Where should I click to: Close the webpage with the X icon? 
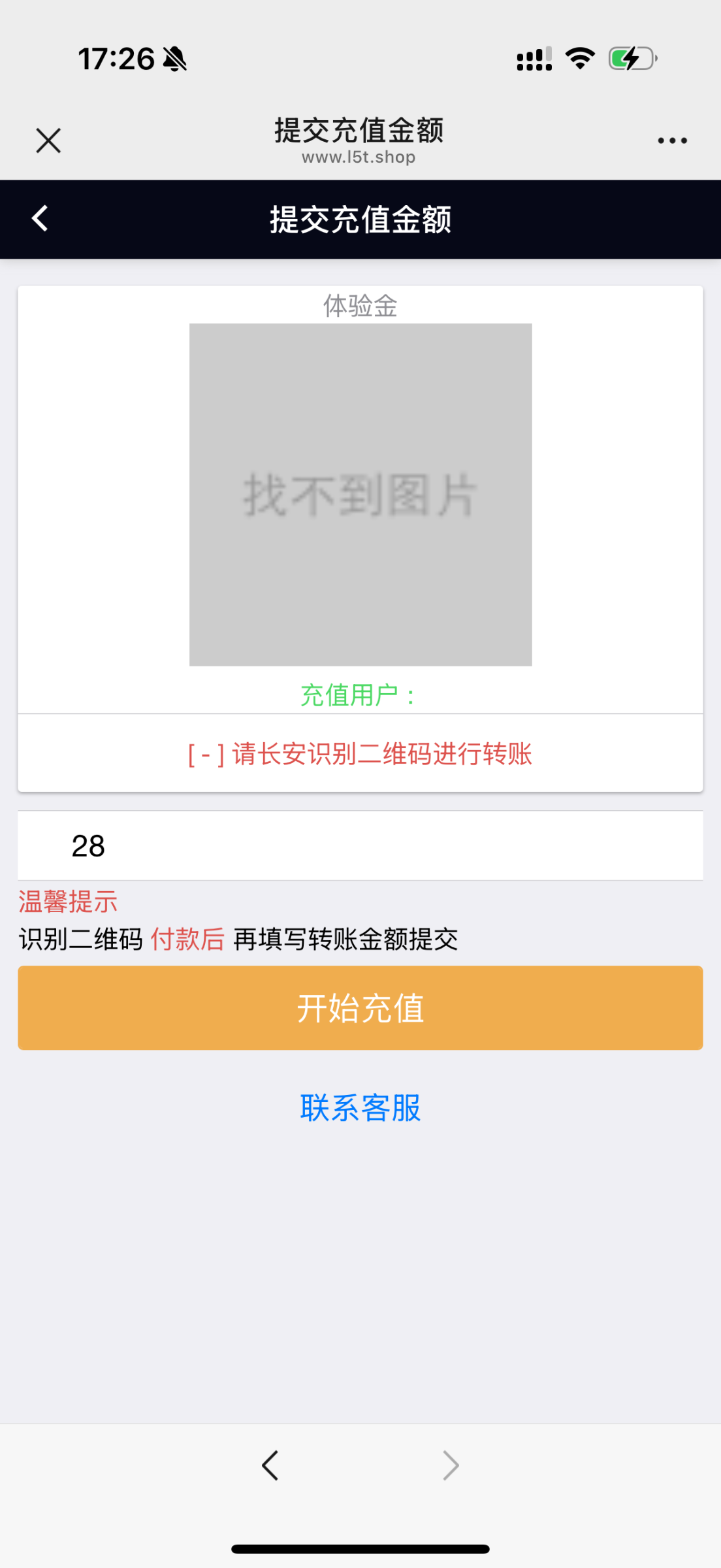48,139
